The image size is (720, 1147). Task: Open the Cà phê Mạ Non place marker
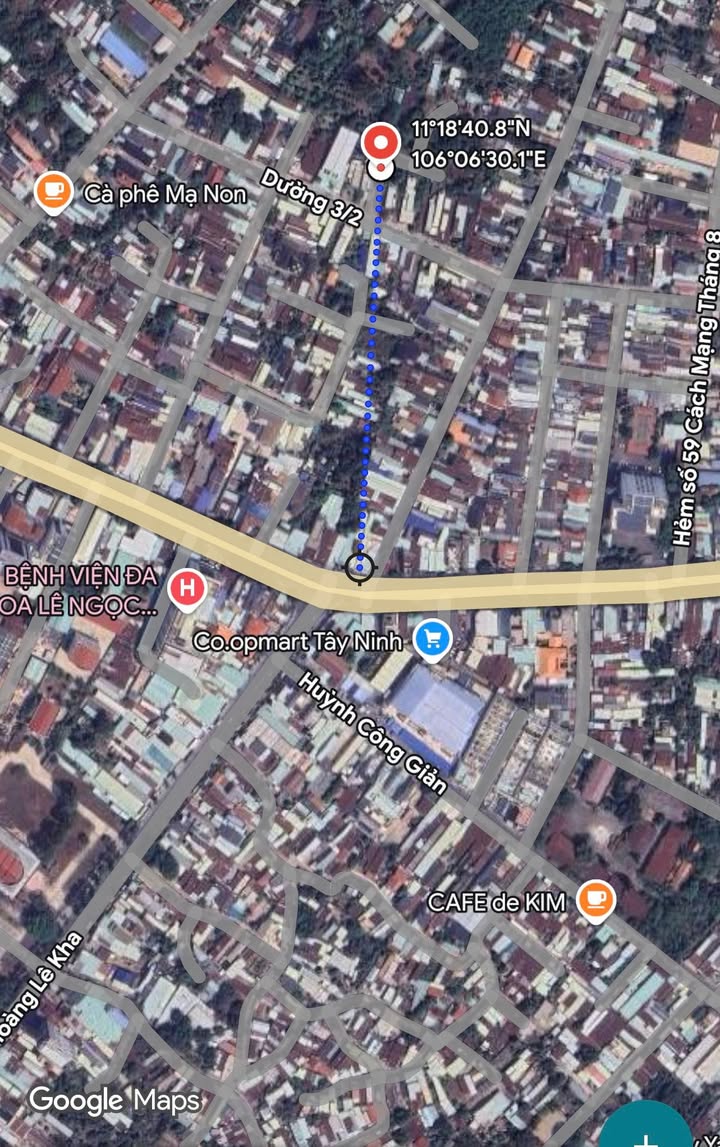point(53,191)
